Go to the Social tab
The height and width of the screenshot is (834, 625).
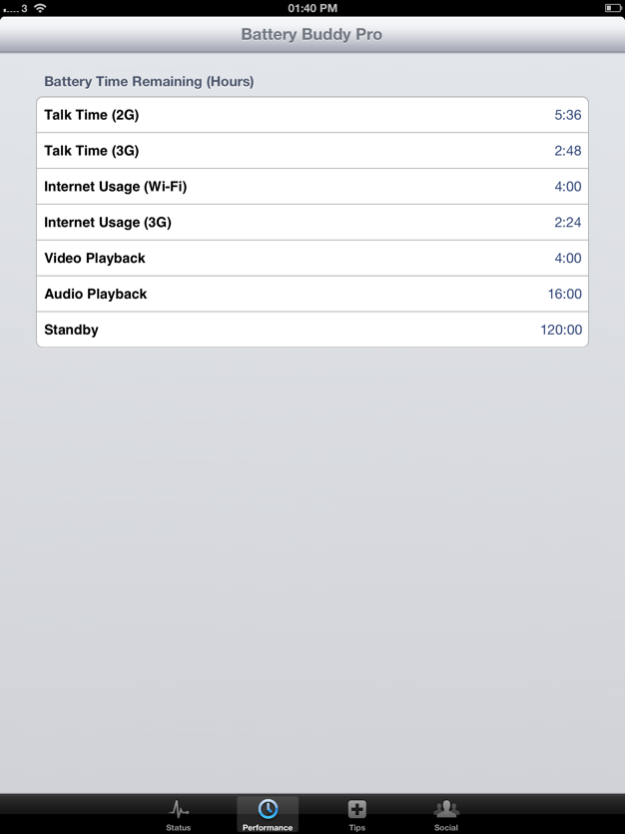446,814
